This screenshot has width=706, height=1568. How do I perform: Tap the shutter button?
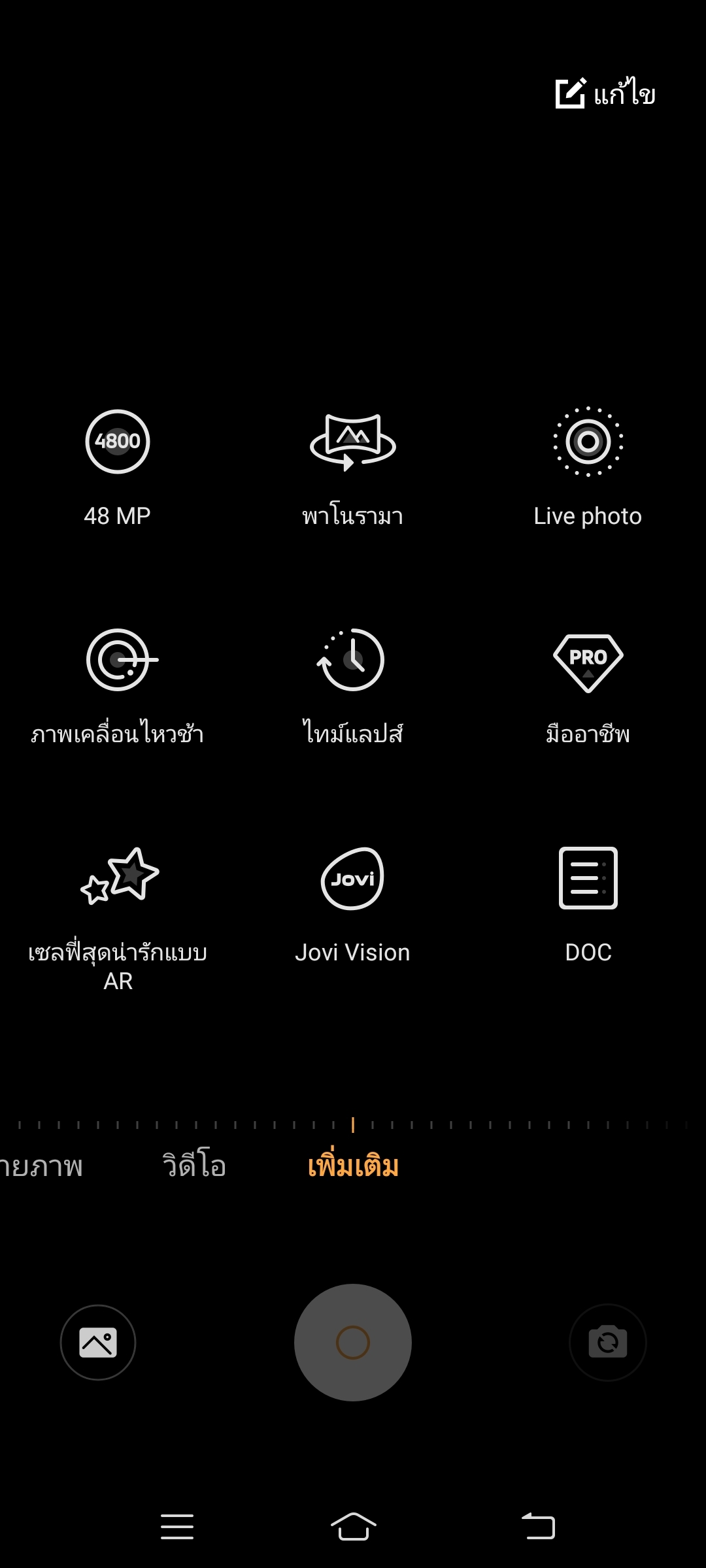353,1343
